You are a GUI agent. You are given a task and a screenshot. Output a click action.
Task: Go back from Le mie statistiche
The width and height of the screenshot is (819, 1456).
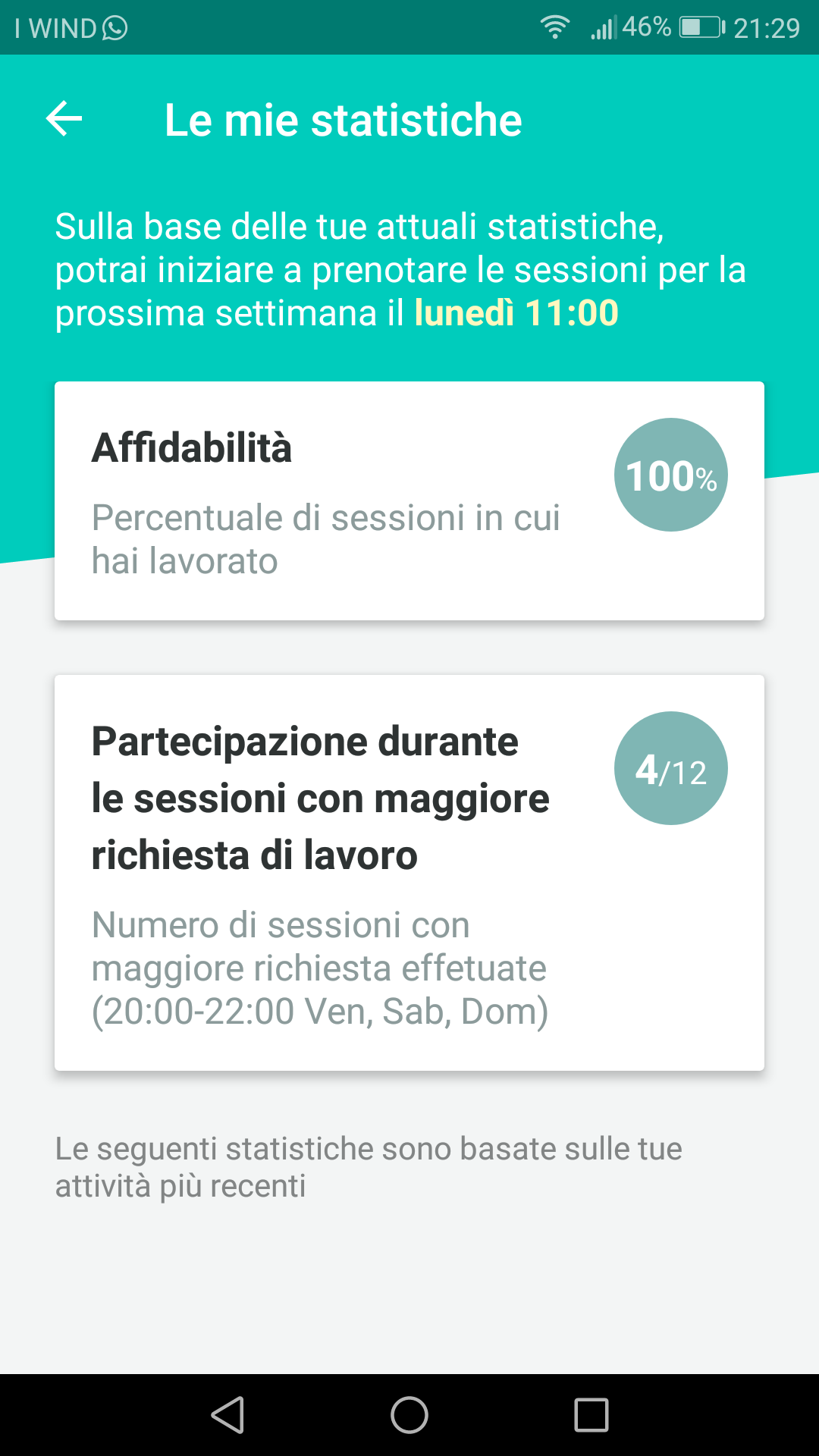click(64, 119)
